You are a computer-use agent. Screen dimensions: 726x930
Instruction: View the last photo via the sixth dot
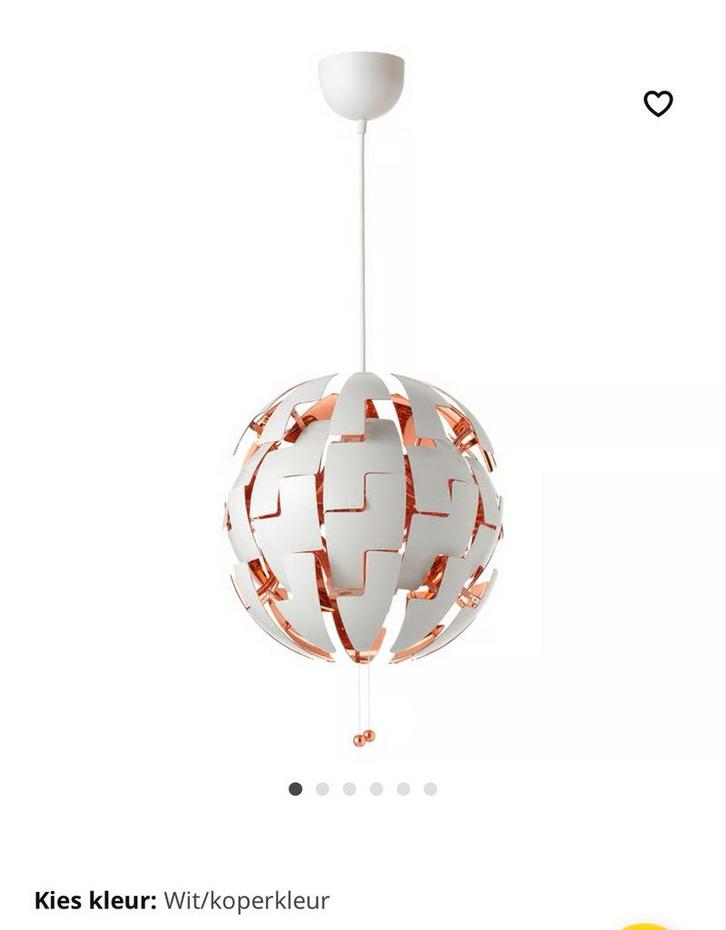coord(428,787)
